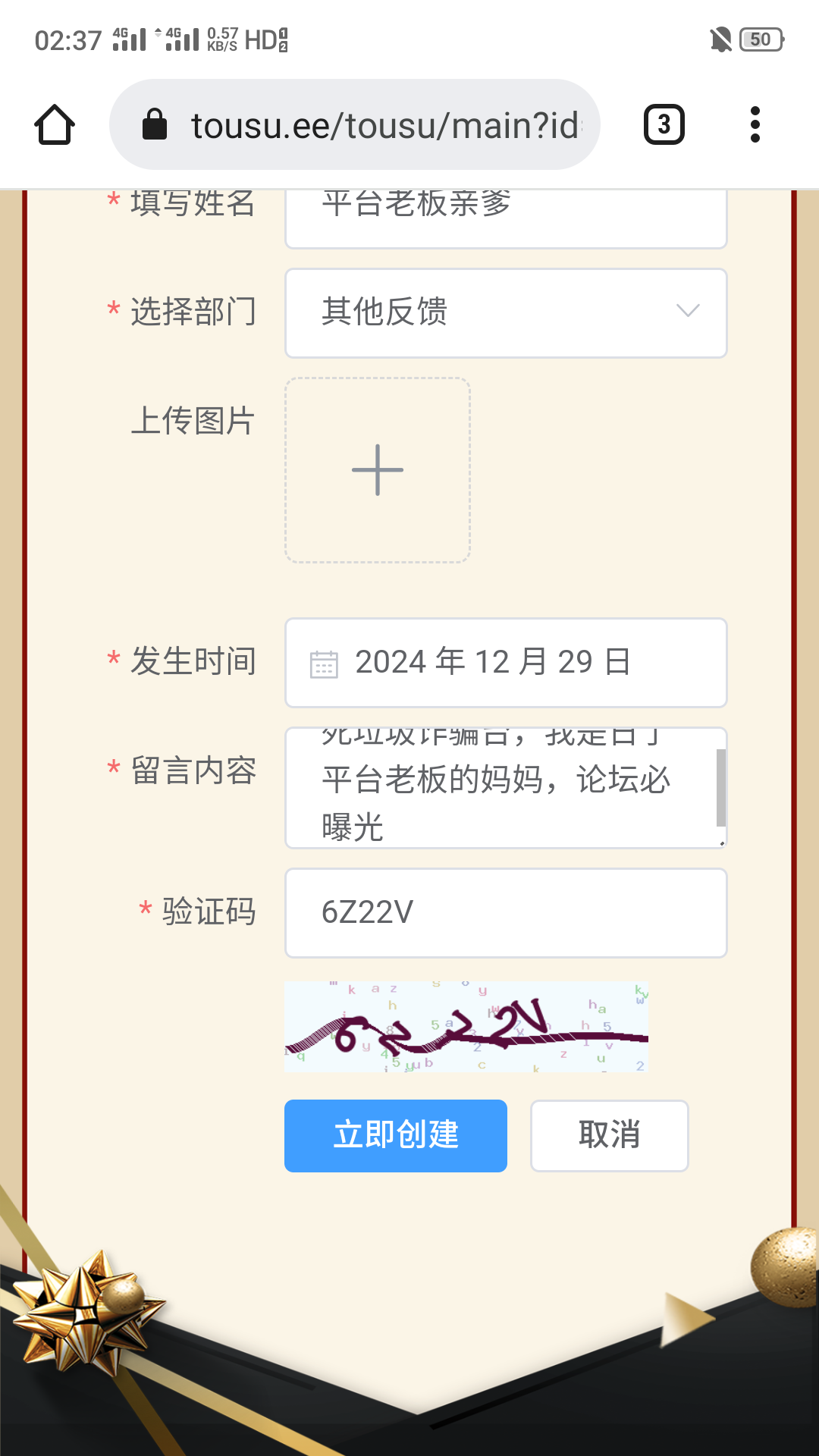Open the 发生时间 date picker
The image size is (819, 1456).
(505, 663)
